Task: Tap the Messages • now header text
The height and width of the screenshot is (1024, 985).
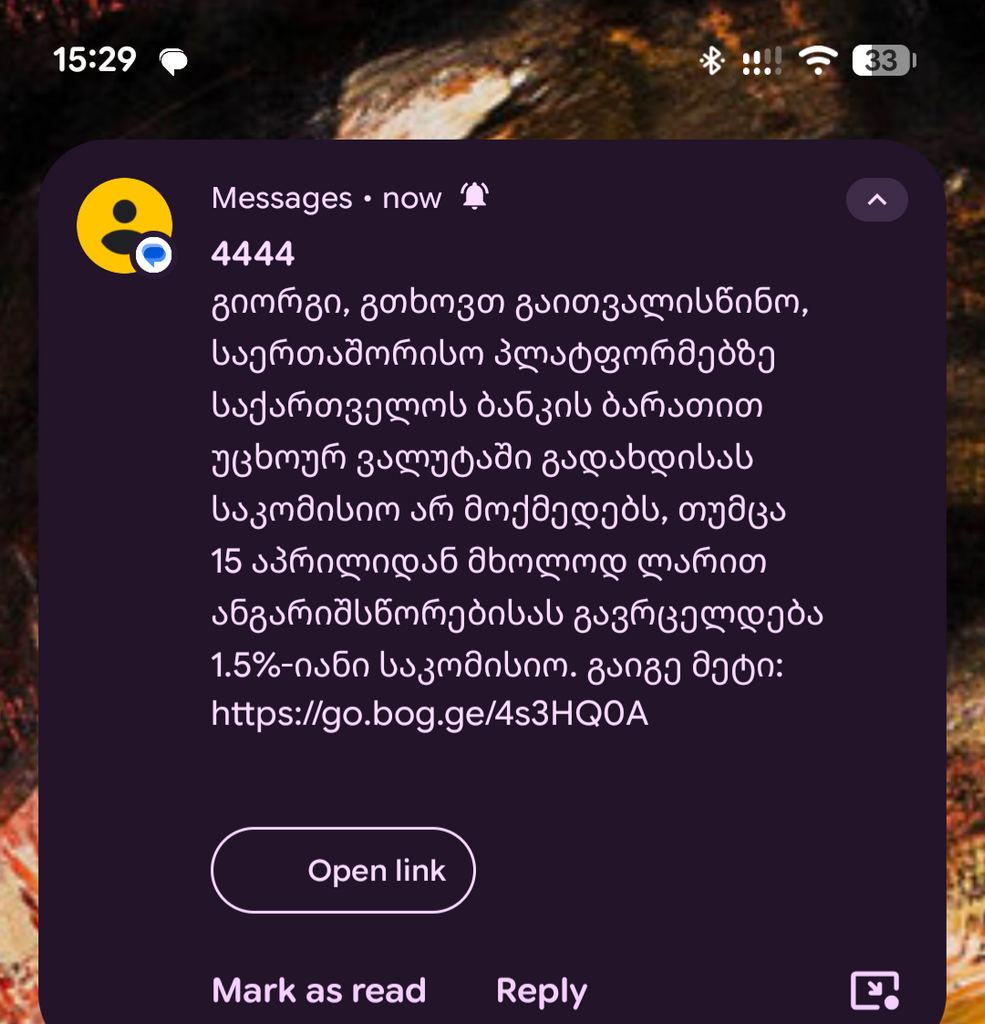Action: coord(325,197)
